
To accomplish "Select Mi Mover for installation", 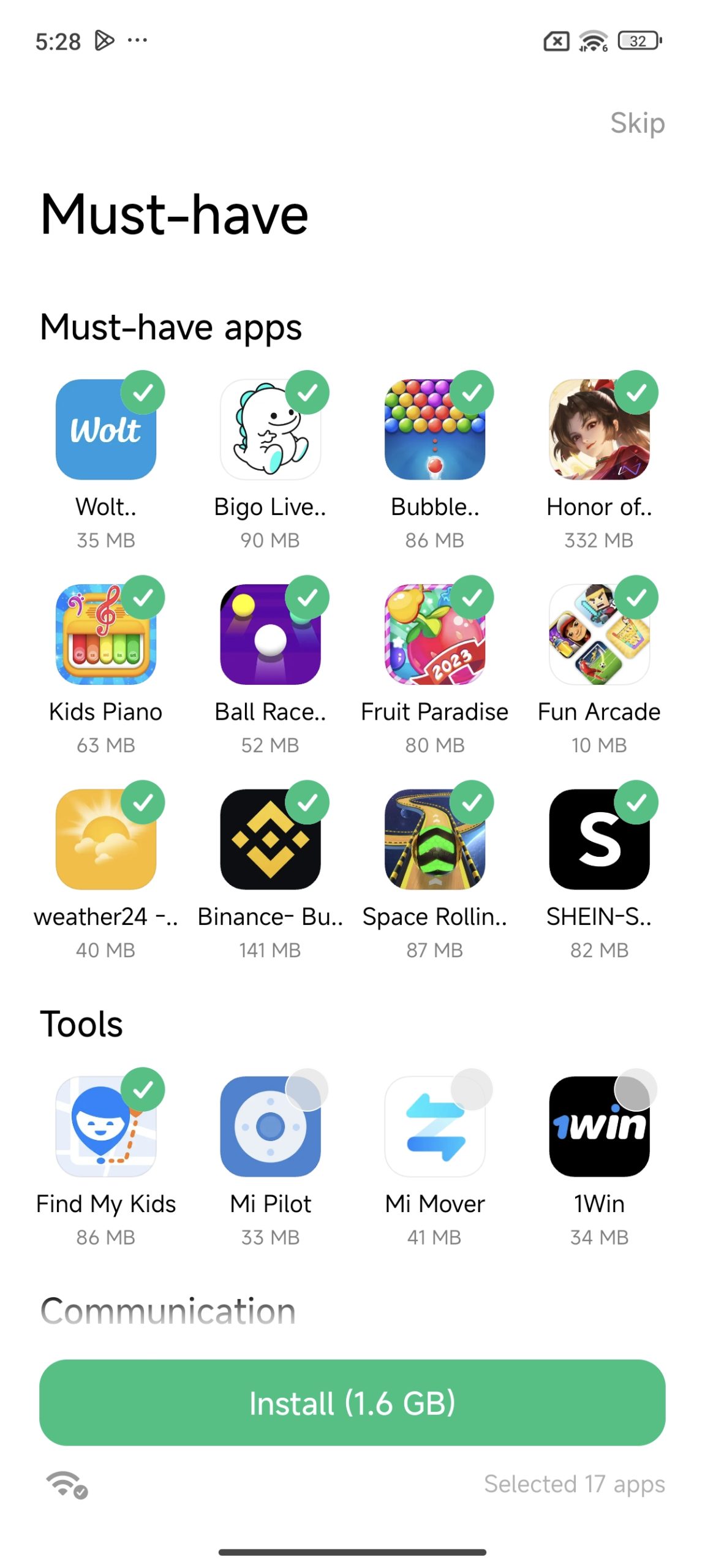I will (x=472, y=1090).
